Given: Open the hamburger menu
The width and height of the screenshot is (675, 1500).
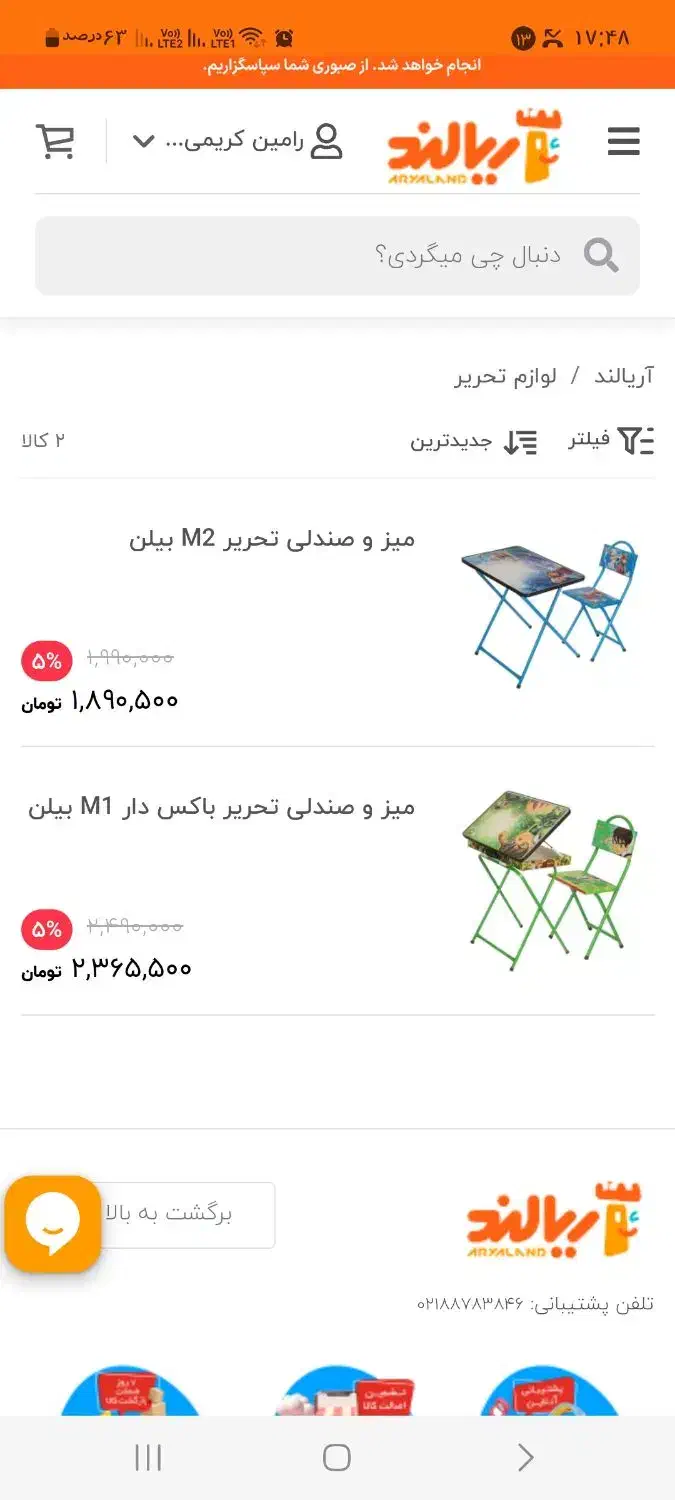Looking at the screenshot, I should [623, 141].
